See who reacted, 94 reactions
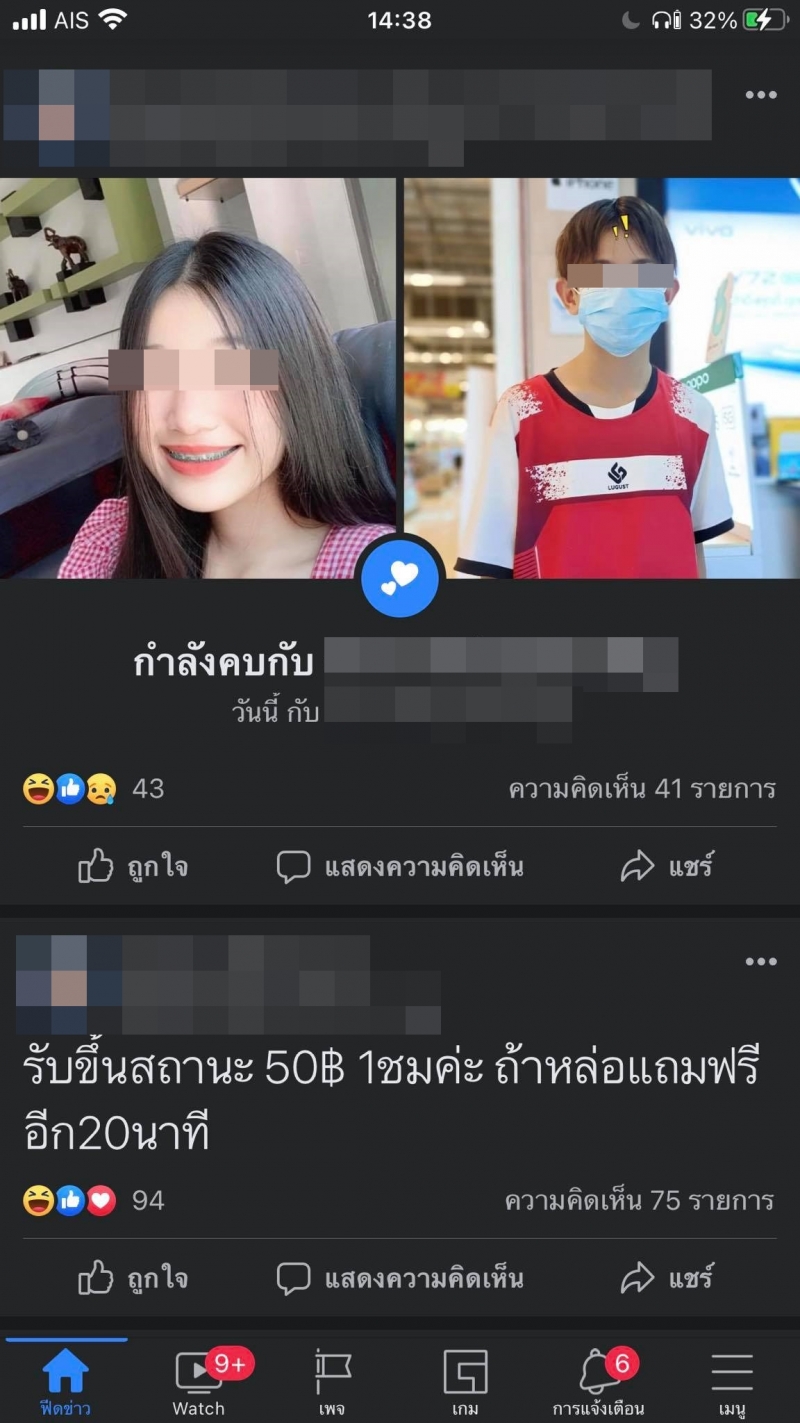This screenshot has height=1423, width=800. [x=92, y=1200]
